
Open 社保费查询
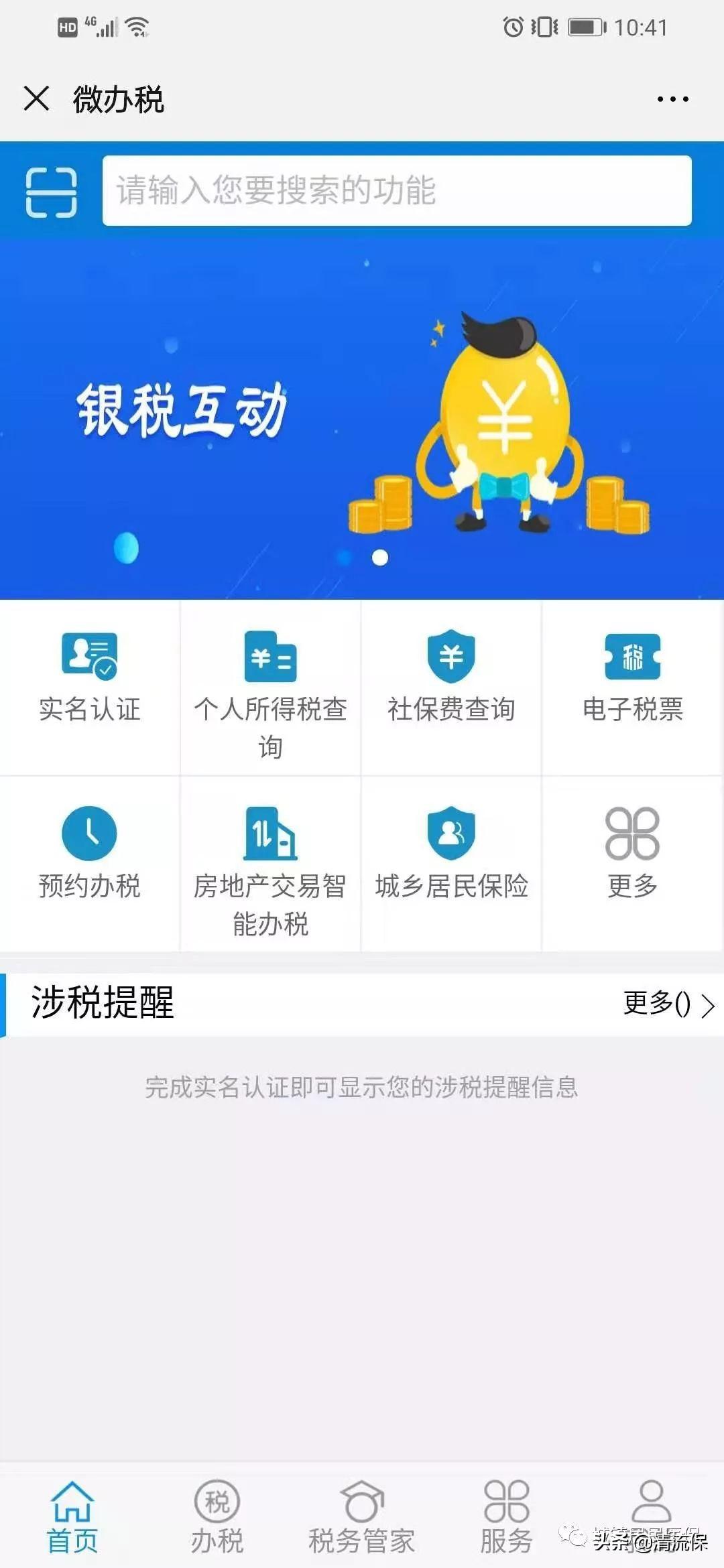(x=451, y=678)
